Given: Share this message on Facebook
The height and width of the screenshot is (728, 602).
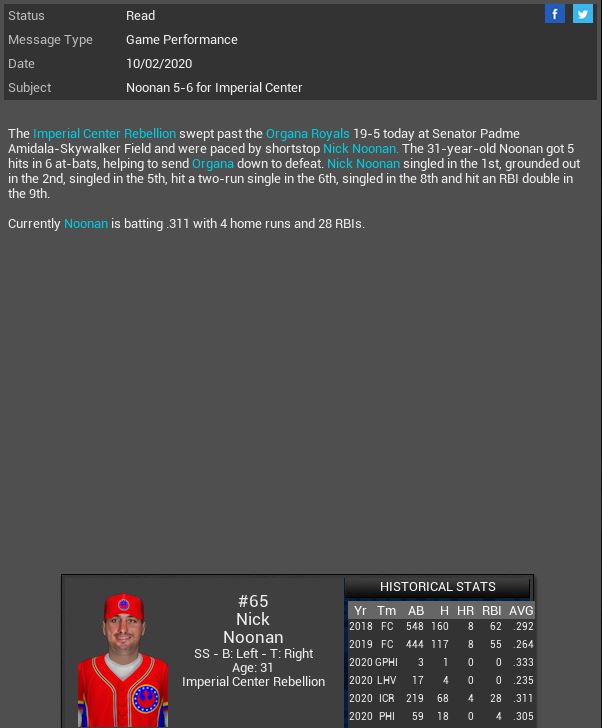Looking at the screenshot, I should click(x=555, y=14).
